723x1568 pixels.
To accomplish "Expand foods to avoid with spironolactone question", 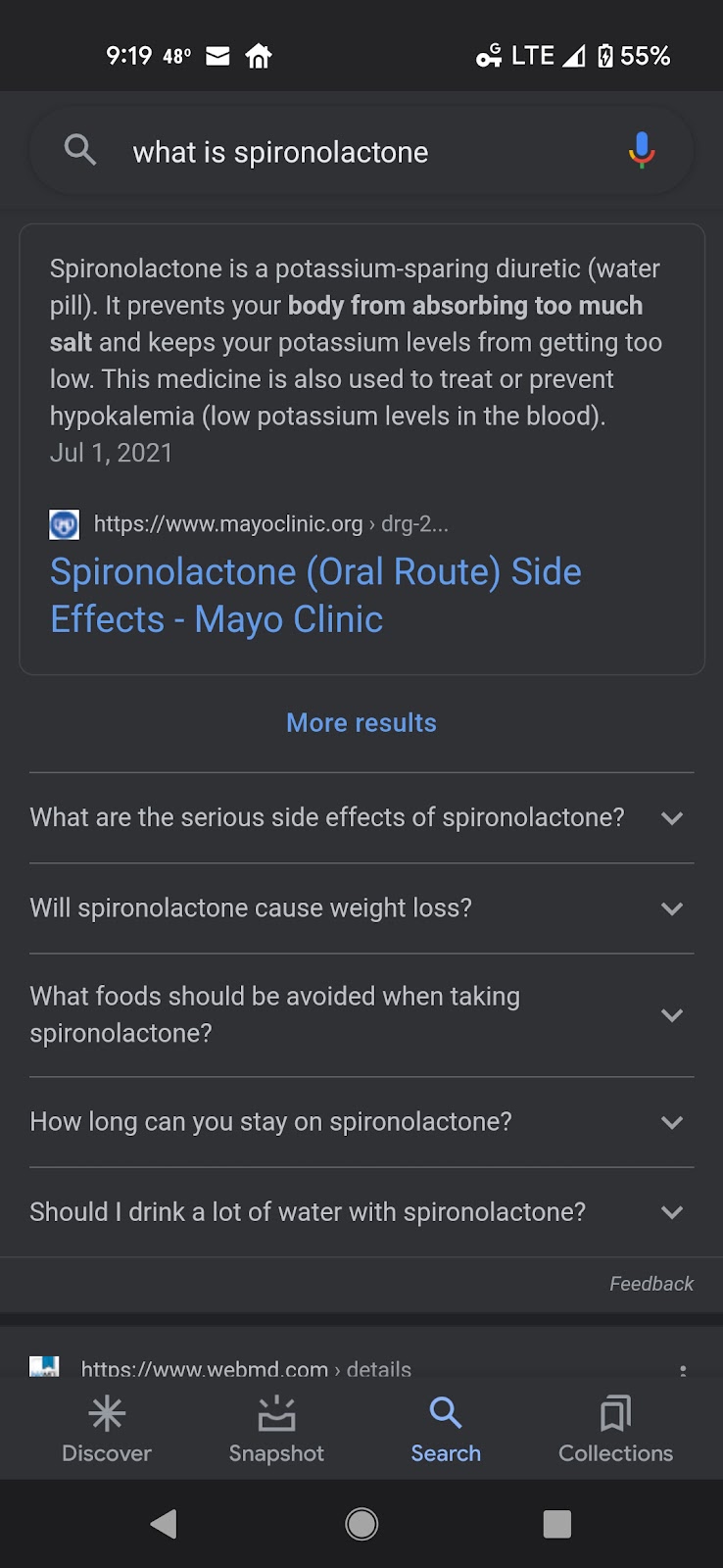I will click(x=361, y=1015).
